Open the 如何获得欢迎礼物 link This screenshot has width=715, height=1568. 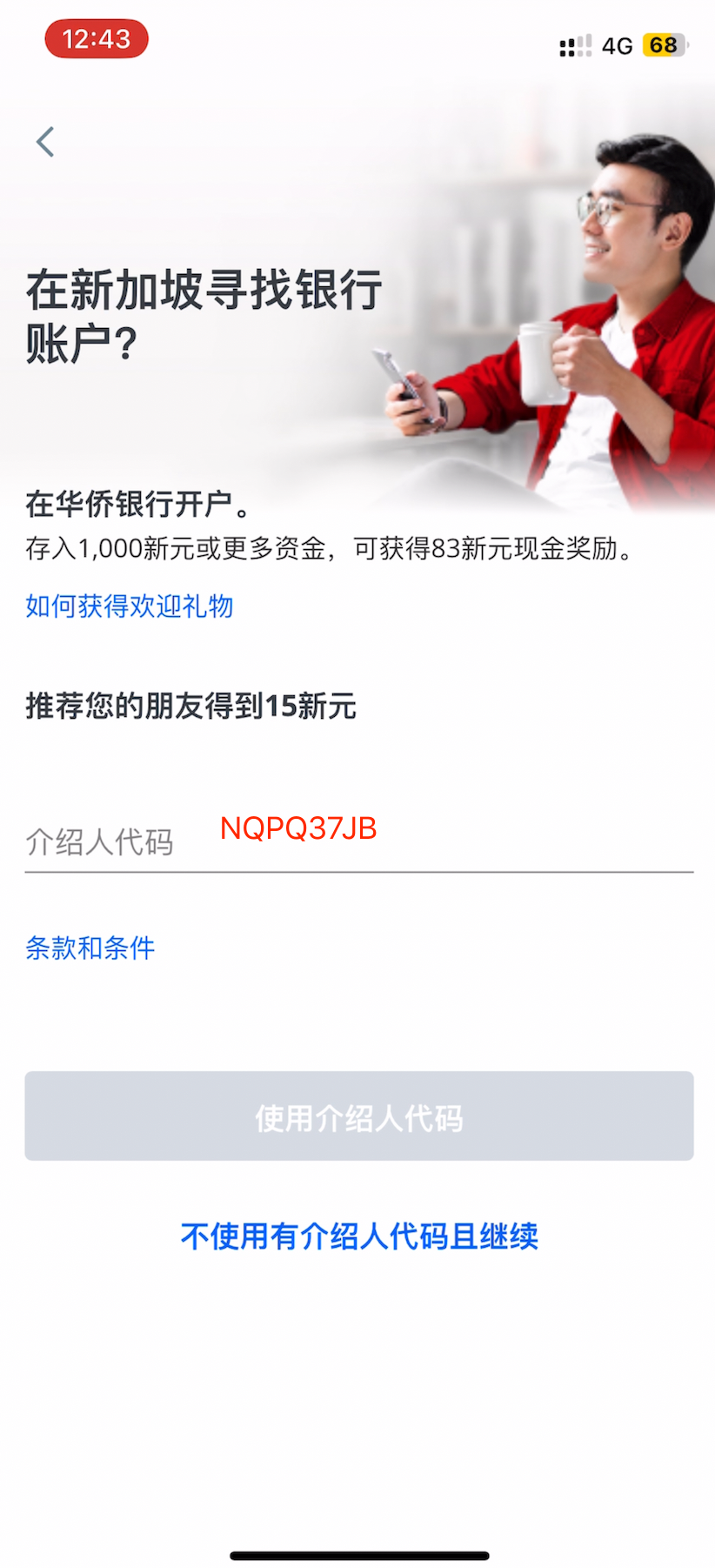[x=130, y=606]
